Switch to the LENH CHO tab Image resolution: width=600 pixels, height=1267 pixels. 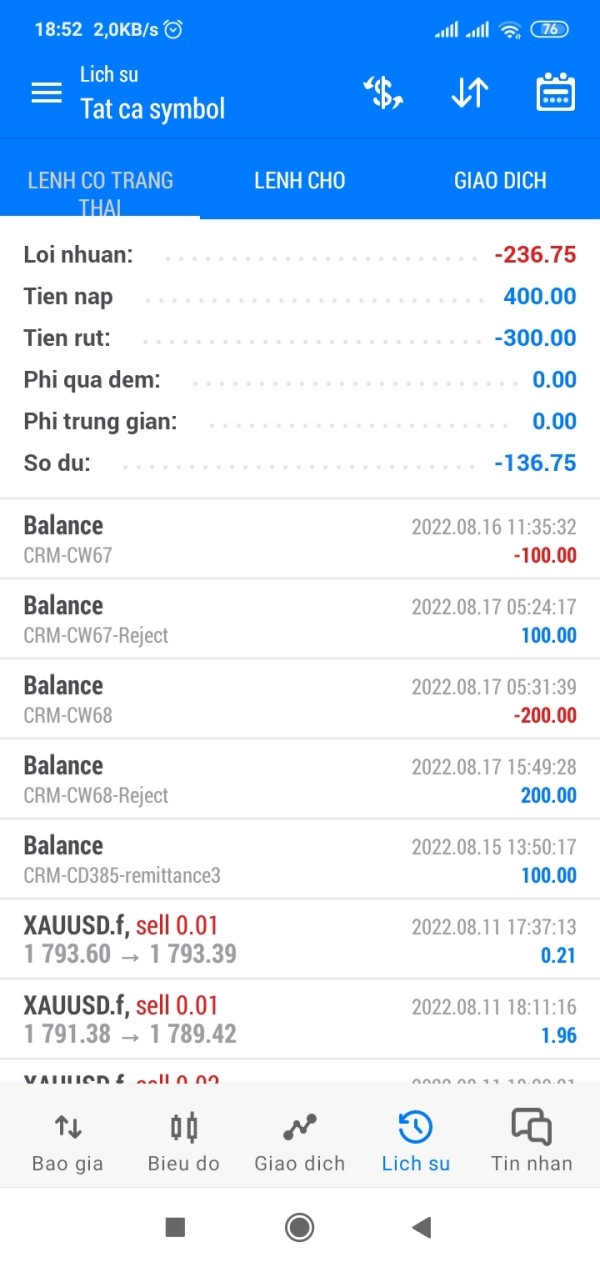click(300, 180)
